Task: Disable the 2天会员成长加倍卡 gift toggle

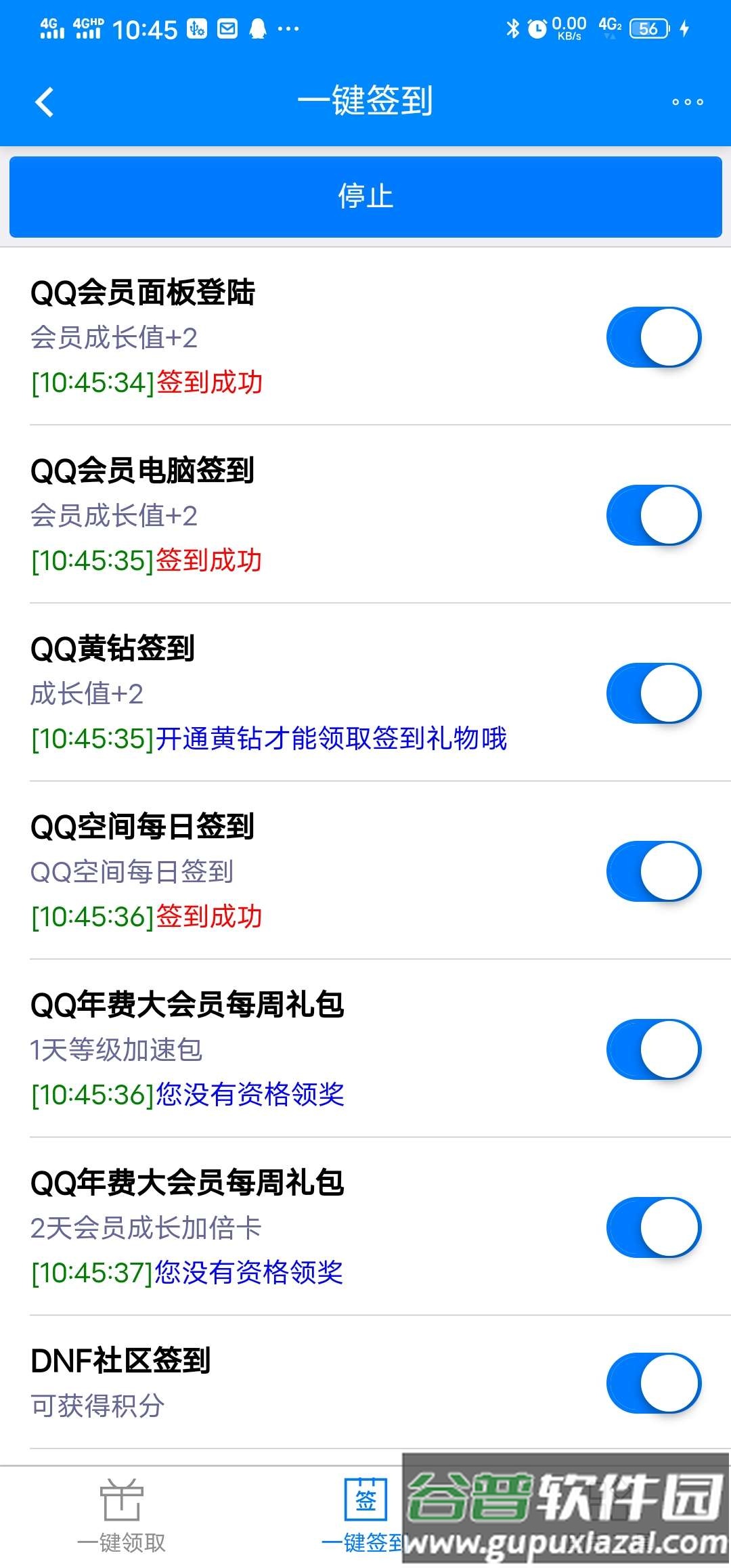Action: 652,1227
